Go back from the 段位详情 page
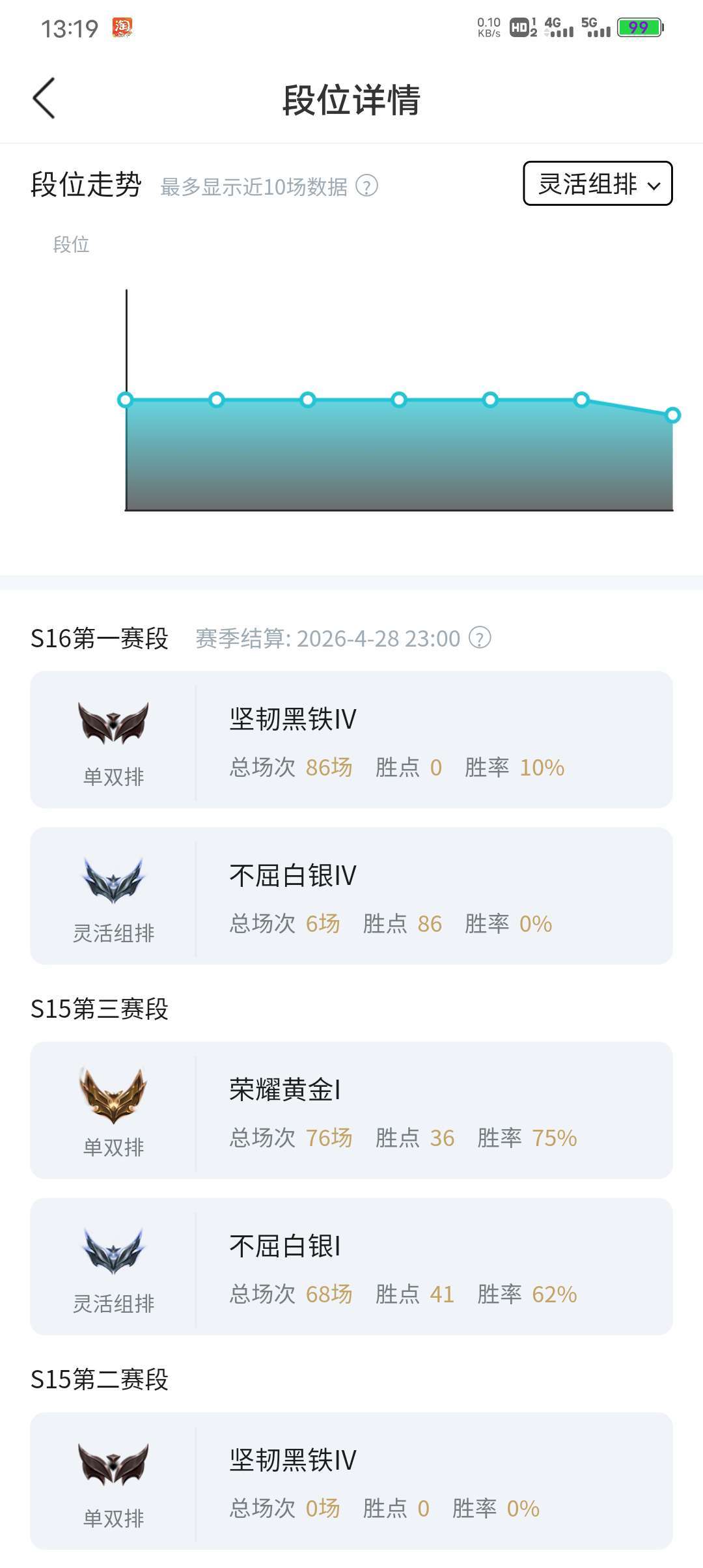Image resolution: width=703 pixels, height=1568 pixels. (44, 99)
